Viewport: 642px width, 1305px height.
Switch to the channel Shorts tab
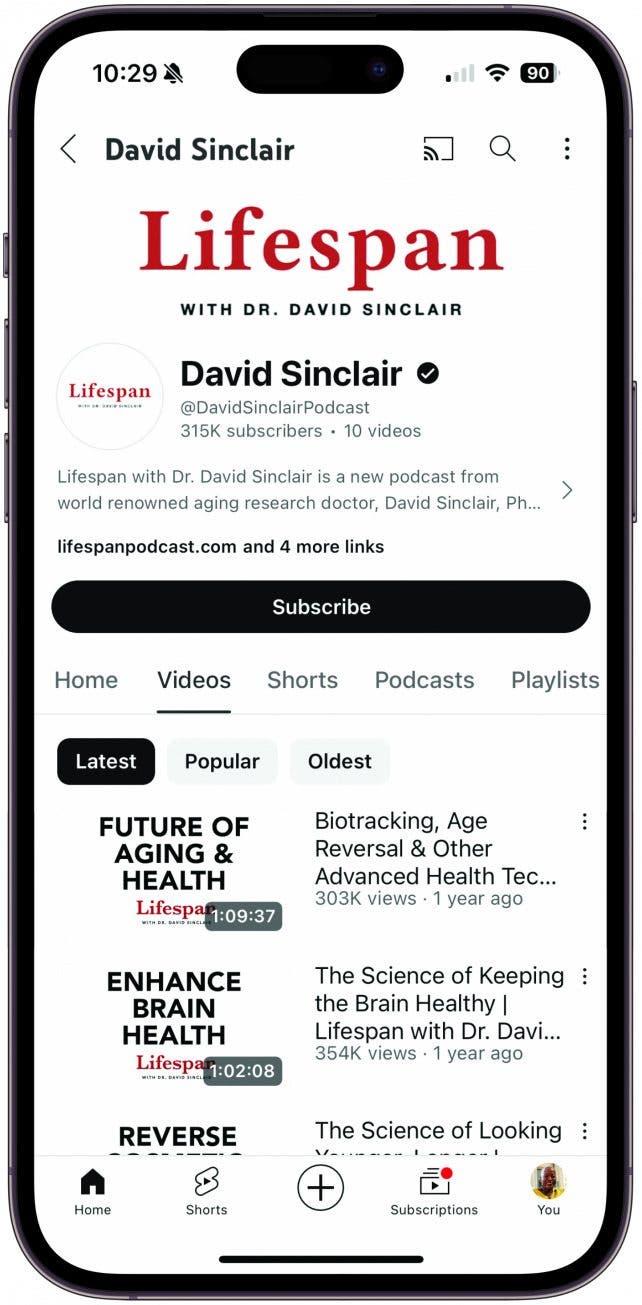(x=302, y=680)
